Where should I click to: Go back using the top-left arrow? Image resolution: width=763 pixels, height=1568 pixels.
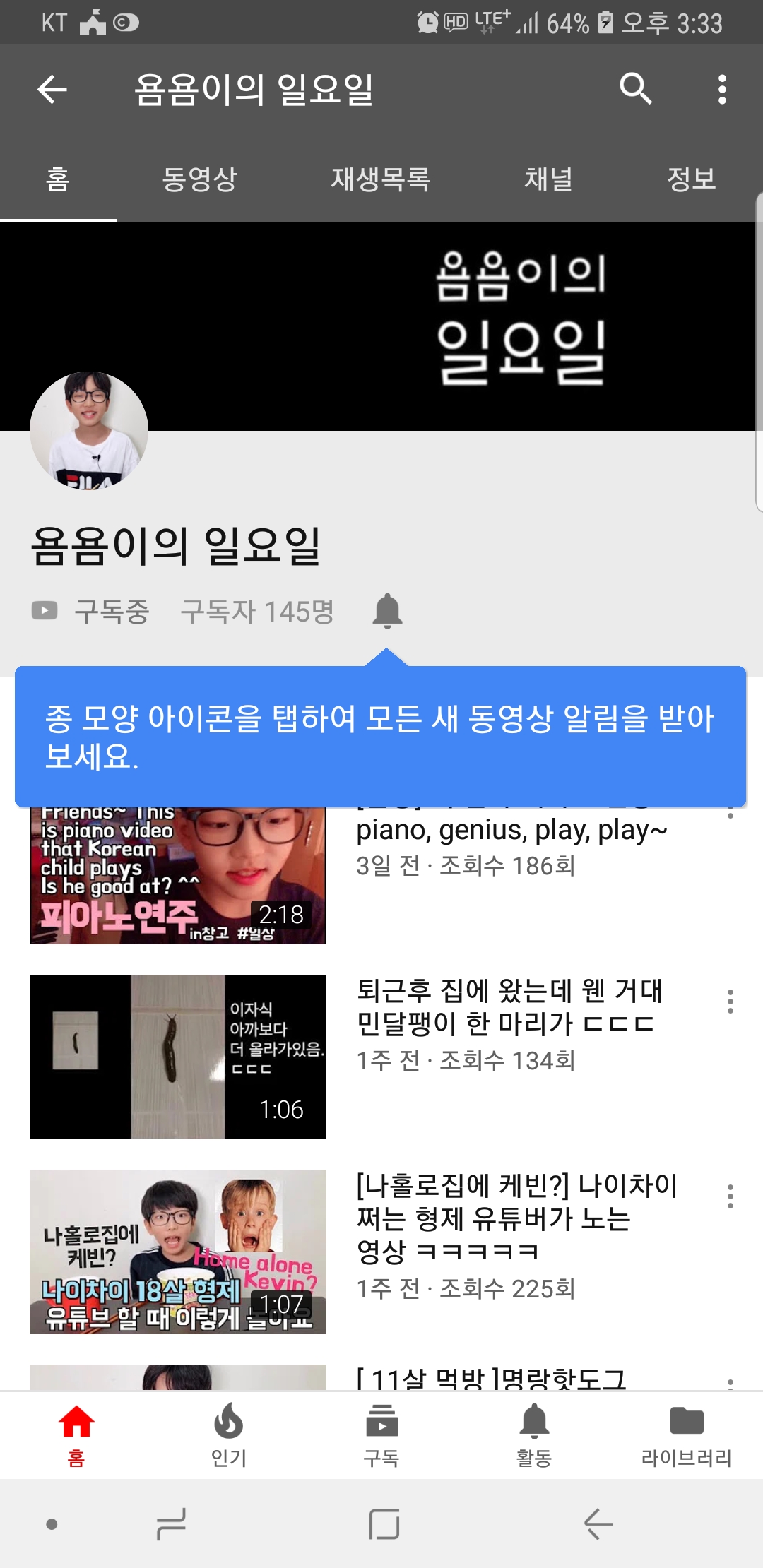[52, 90]
